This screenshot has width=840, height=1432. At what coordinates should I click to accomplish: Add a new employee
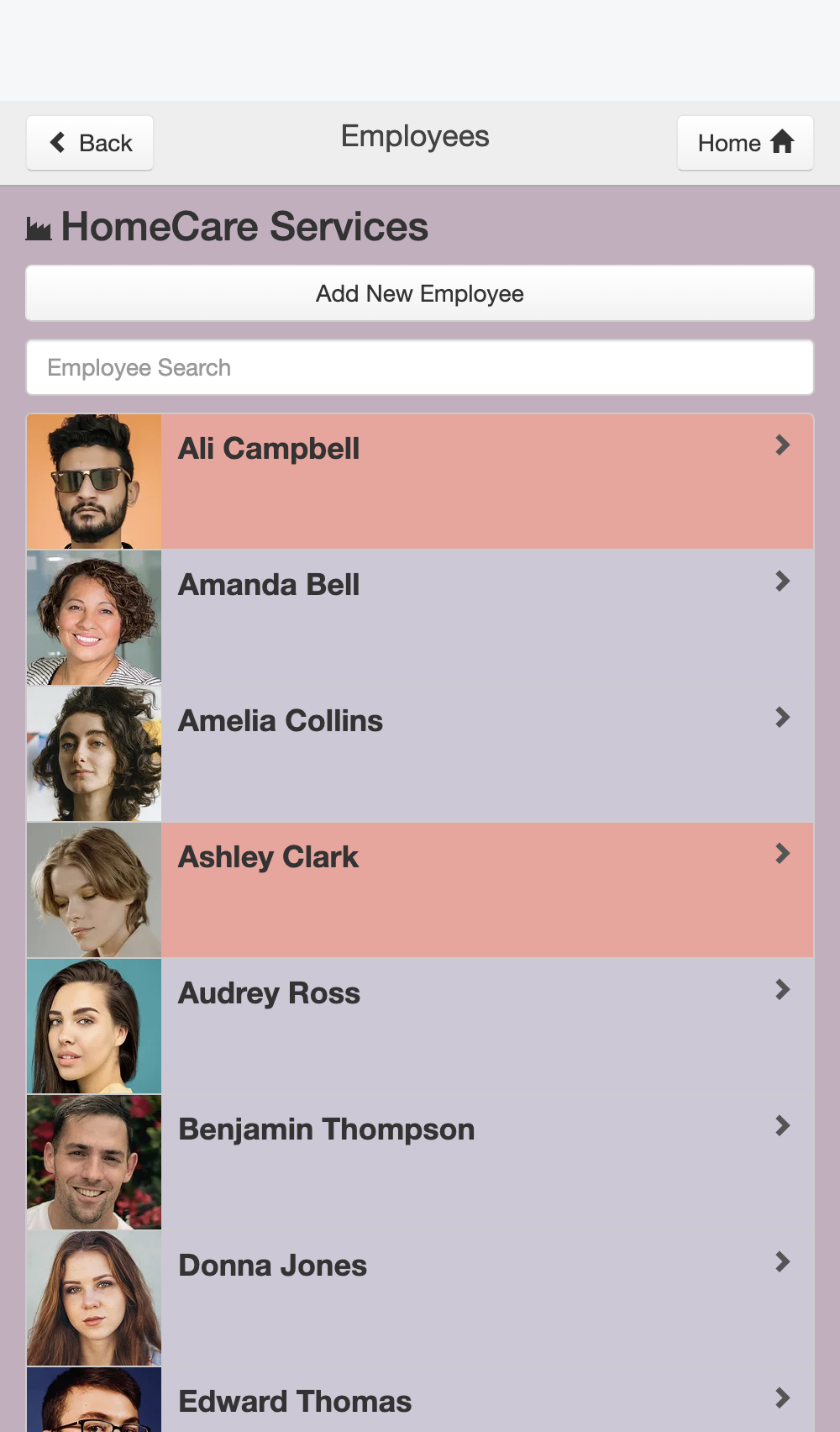[x=420, y=293]
